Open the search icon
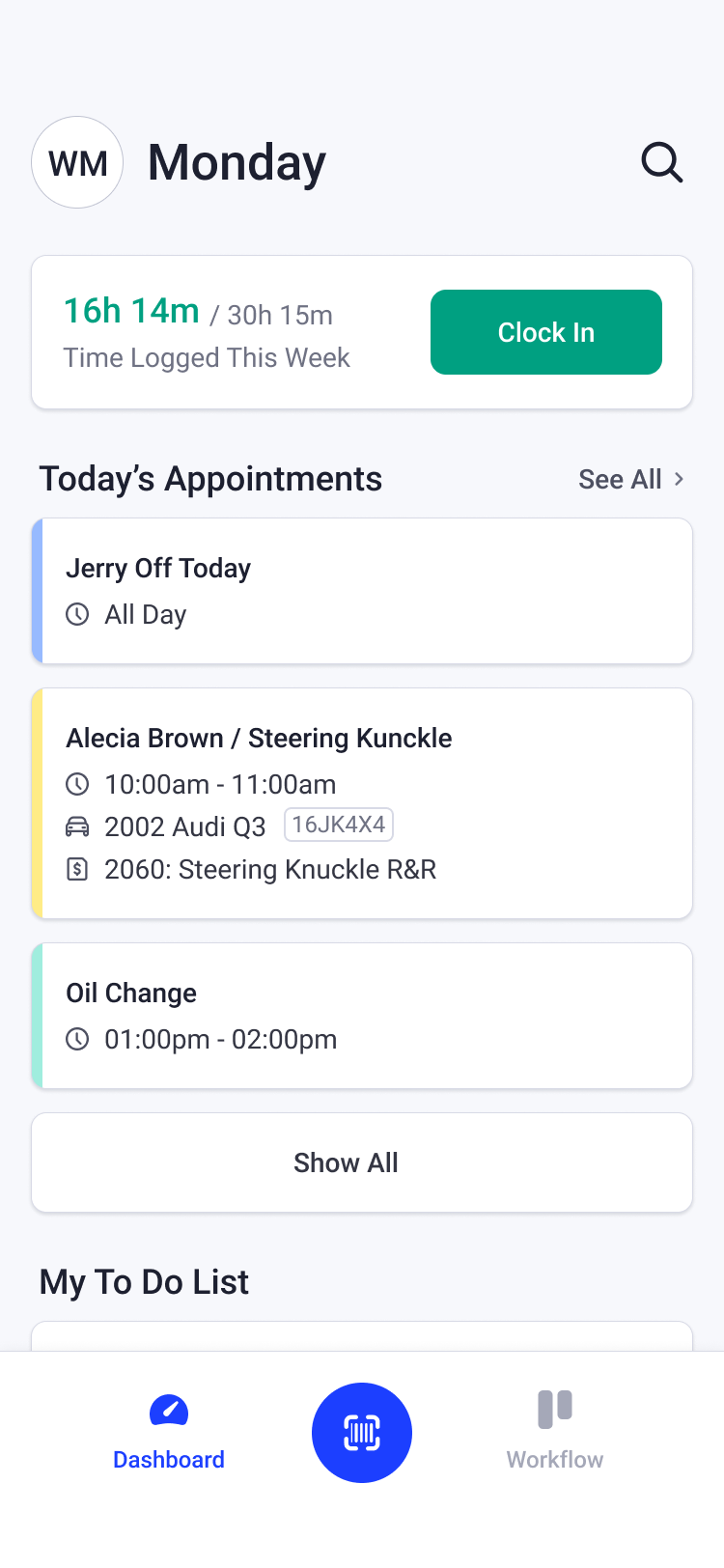This screenshot has width=724, height=1568. [662, 162]
